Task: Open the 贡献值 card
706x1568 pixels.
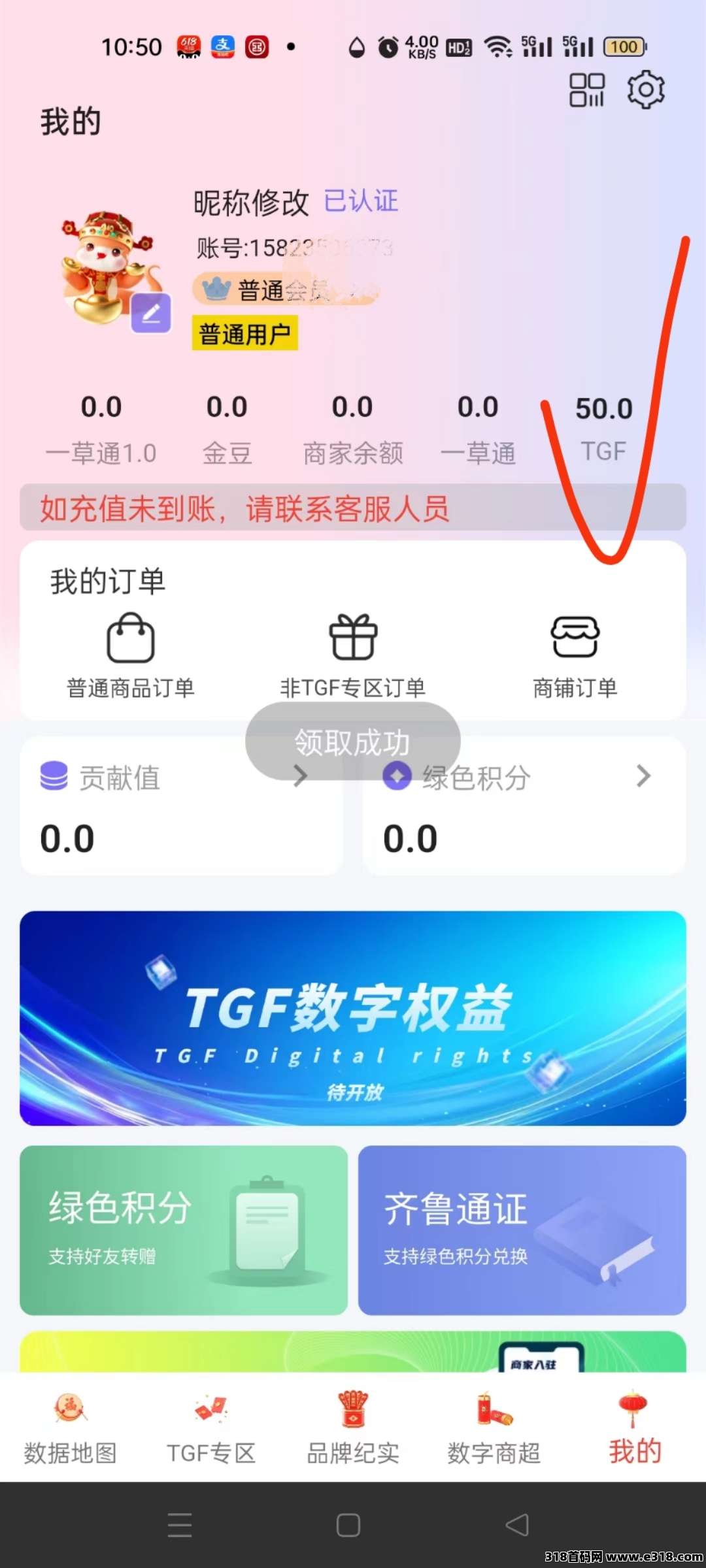Action: [181, 806]
